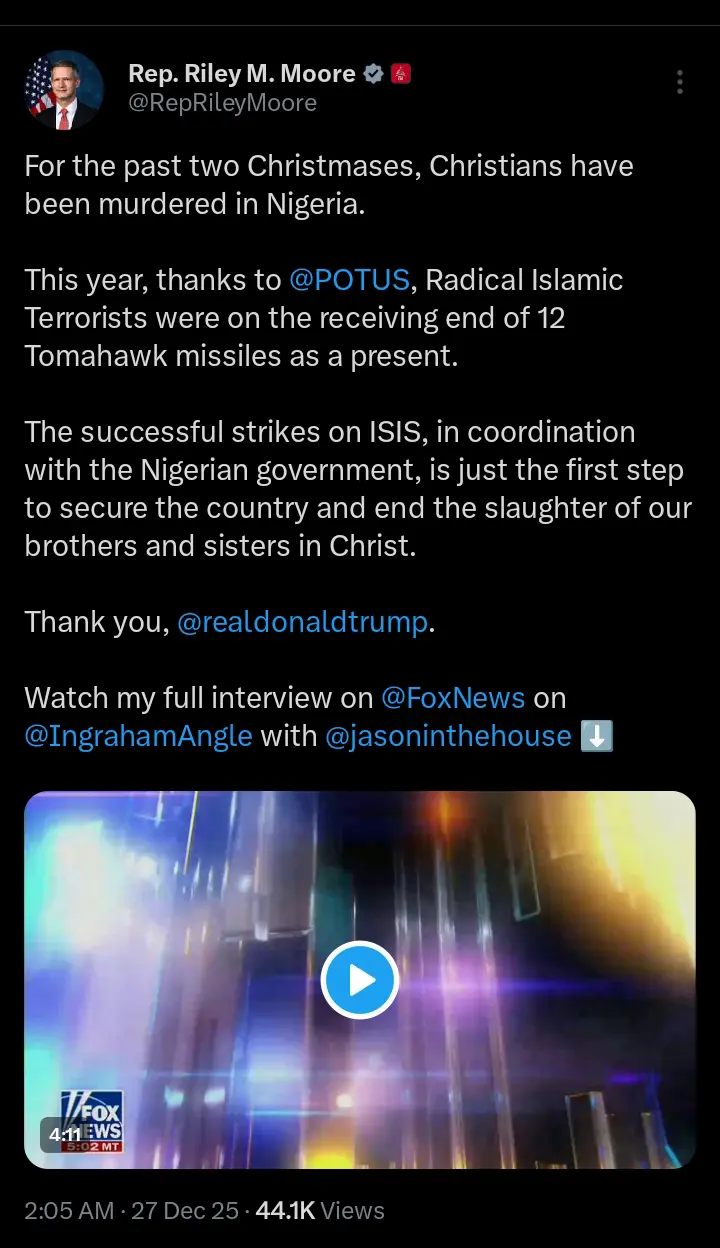Play the Fox News interview video
720x1248 pixels.
[x=360, y=980]
